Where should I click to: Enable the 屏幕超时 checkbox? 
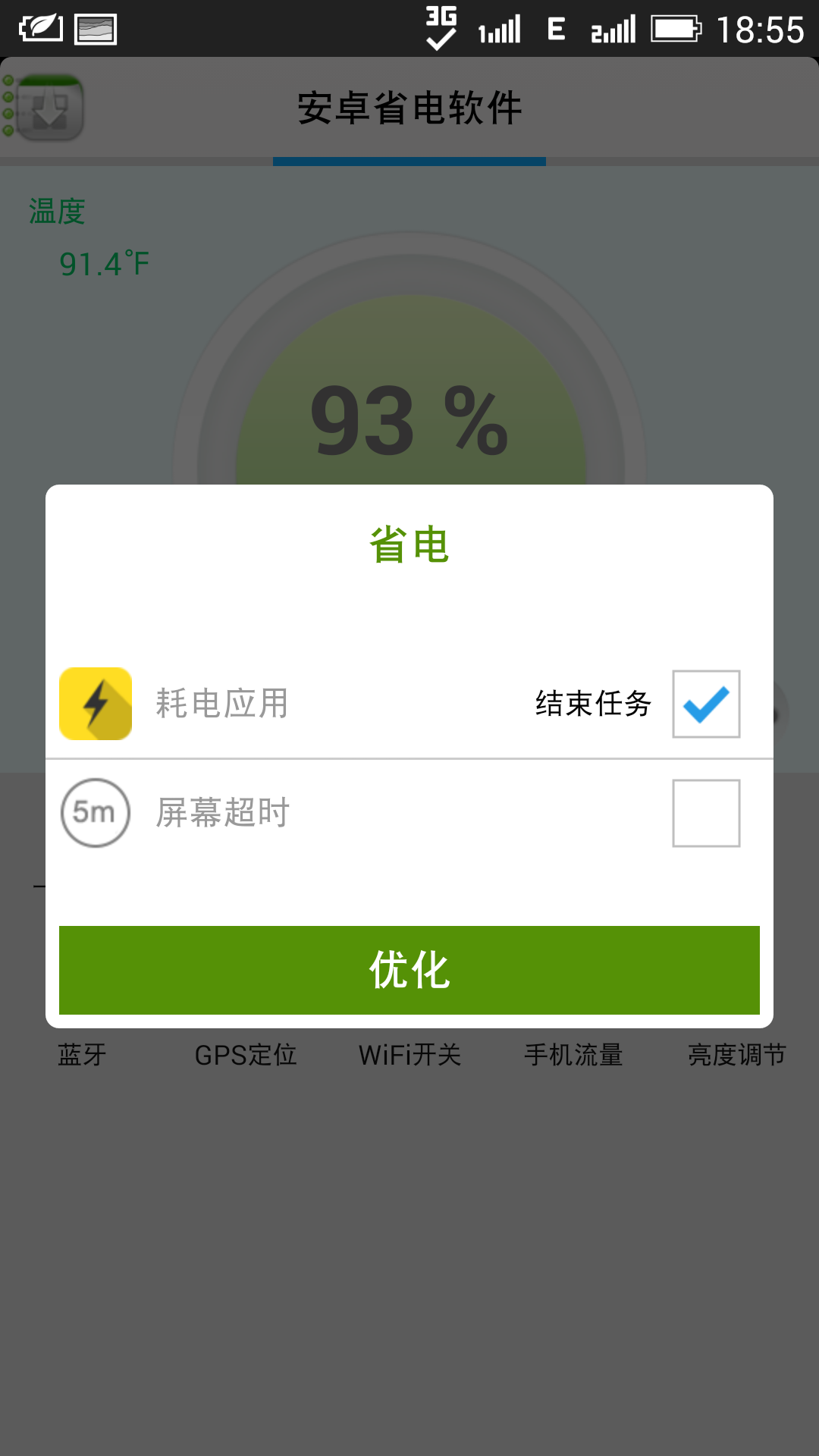pyautogui.click(x=706, y=813)
